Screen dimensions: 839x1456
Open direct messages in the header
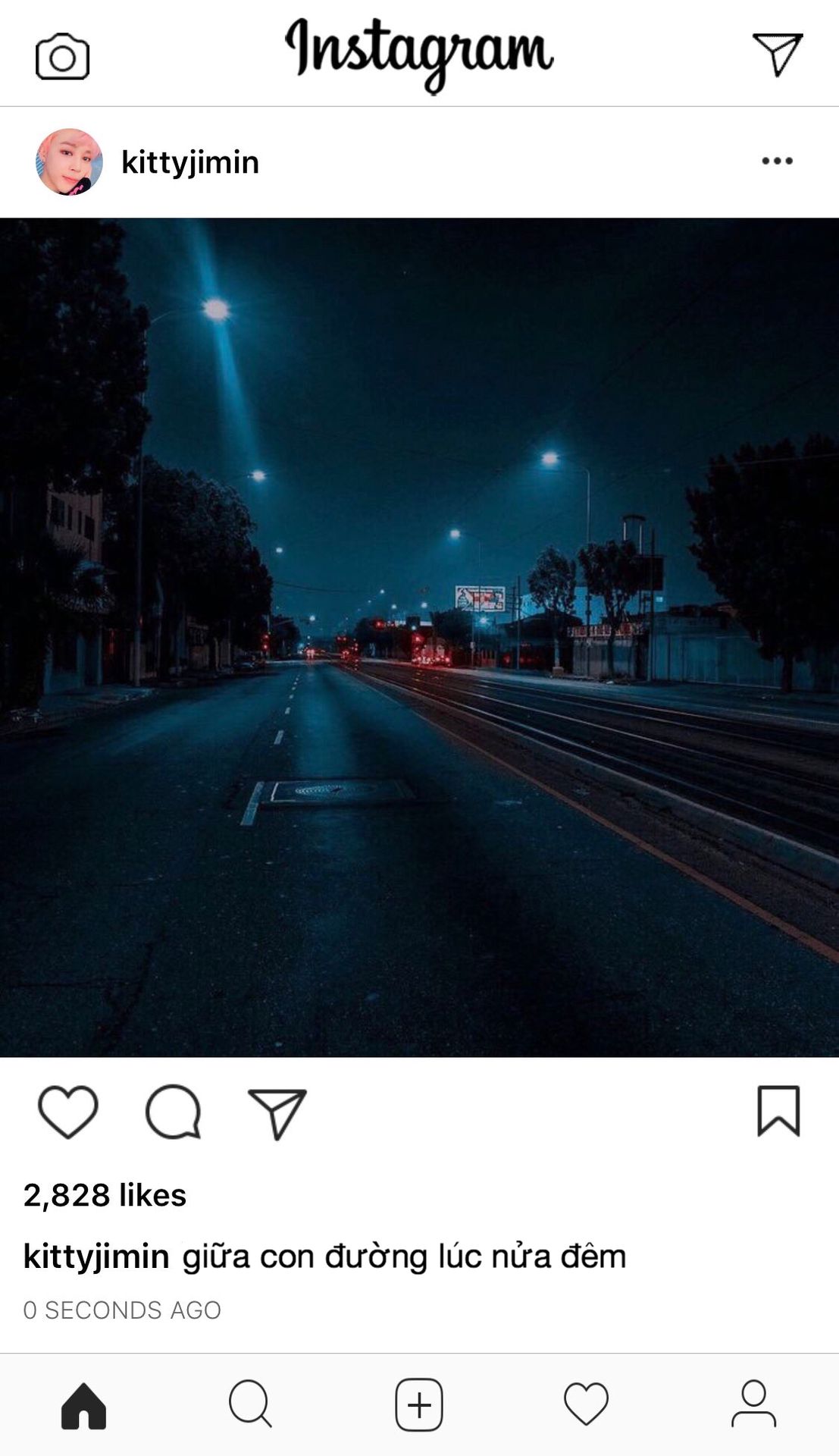coord(778,54)
